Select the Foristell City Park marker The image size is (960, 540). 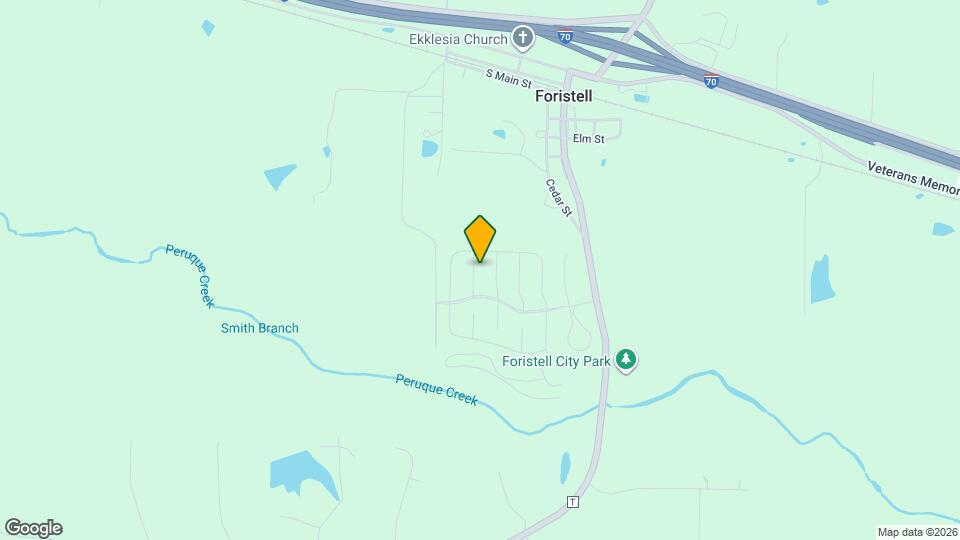pos(626,360)
